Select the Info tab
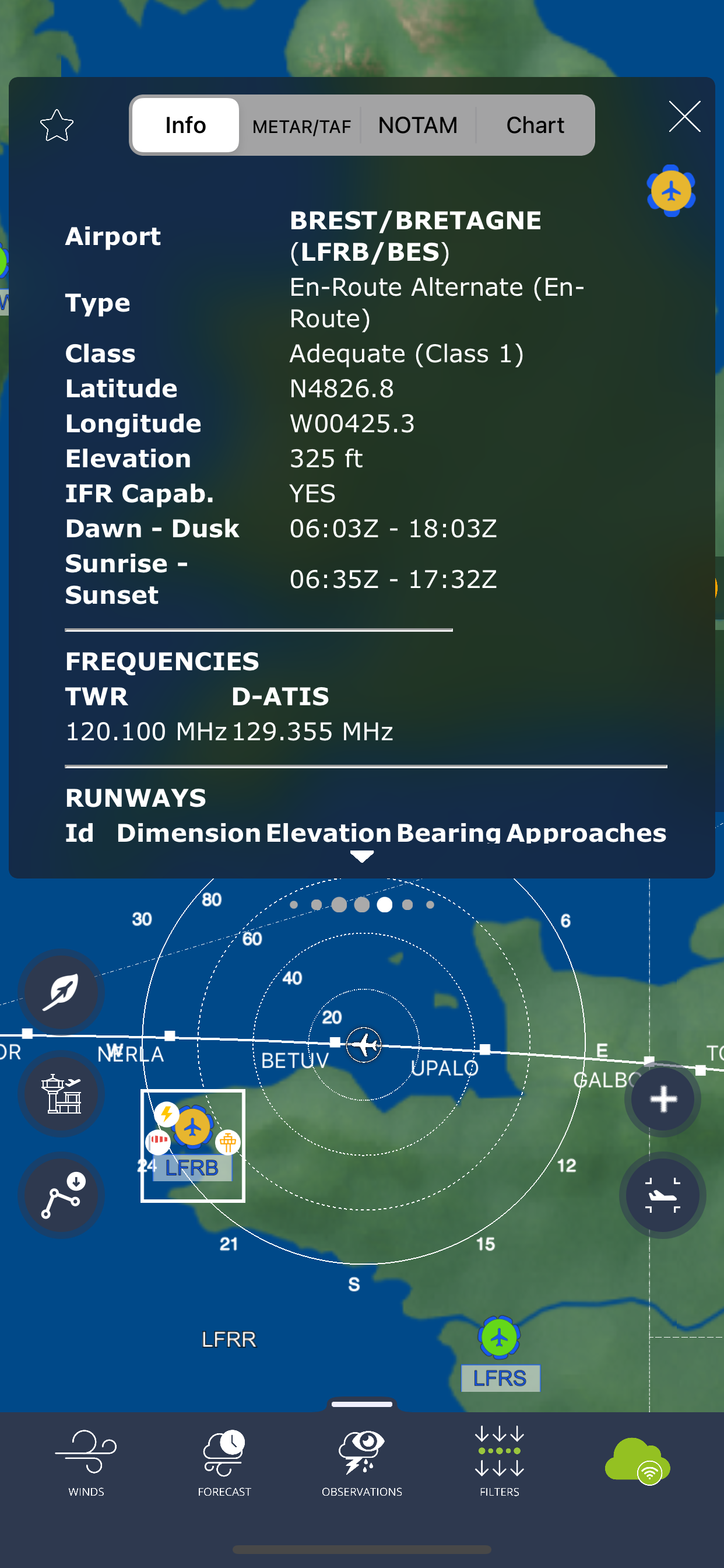 tap(185, 125)
